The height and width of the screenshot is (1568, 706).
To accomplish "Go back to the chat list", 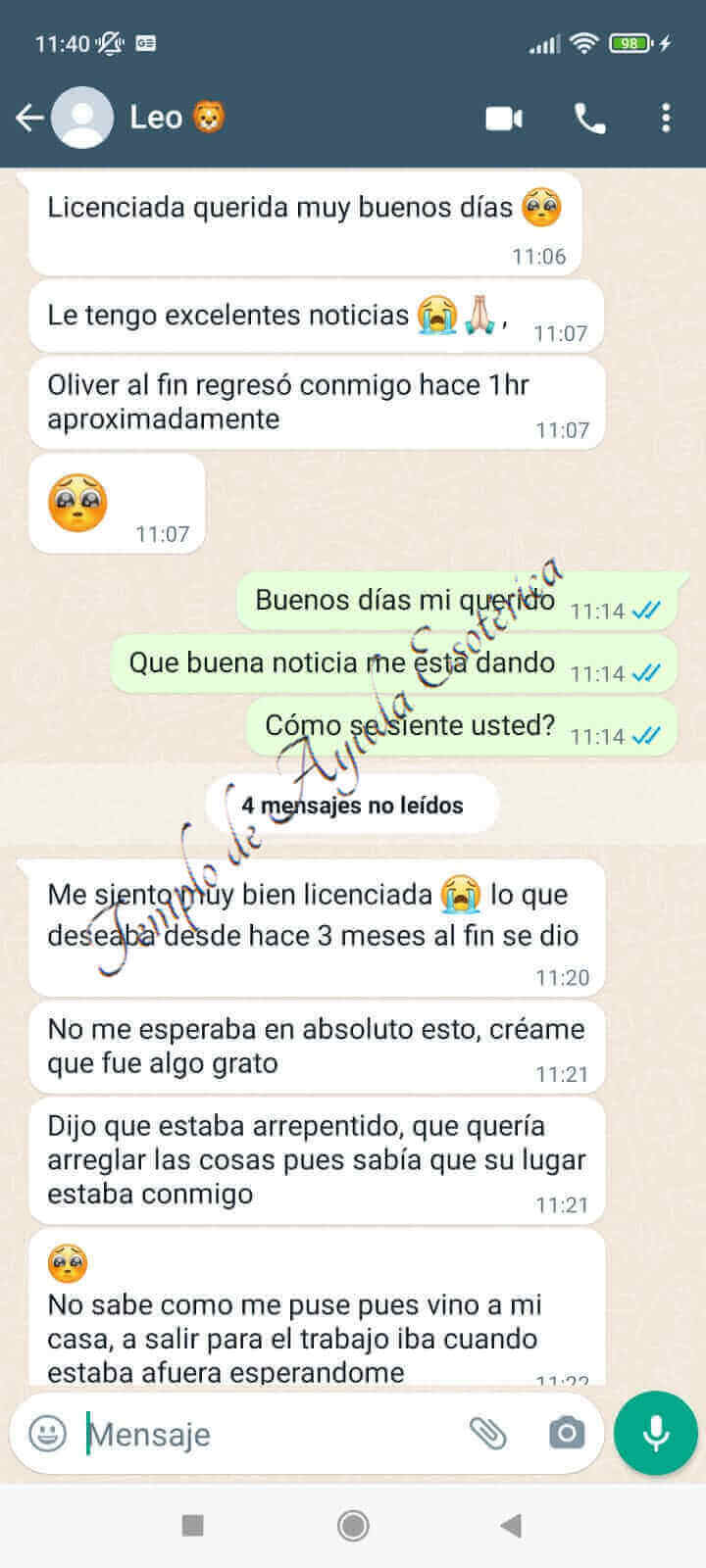I will [29, 117].
